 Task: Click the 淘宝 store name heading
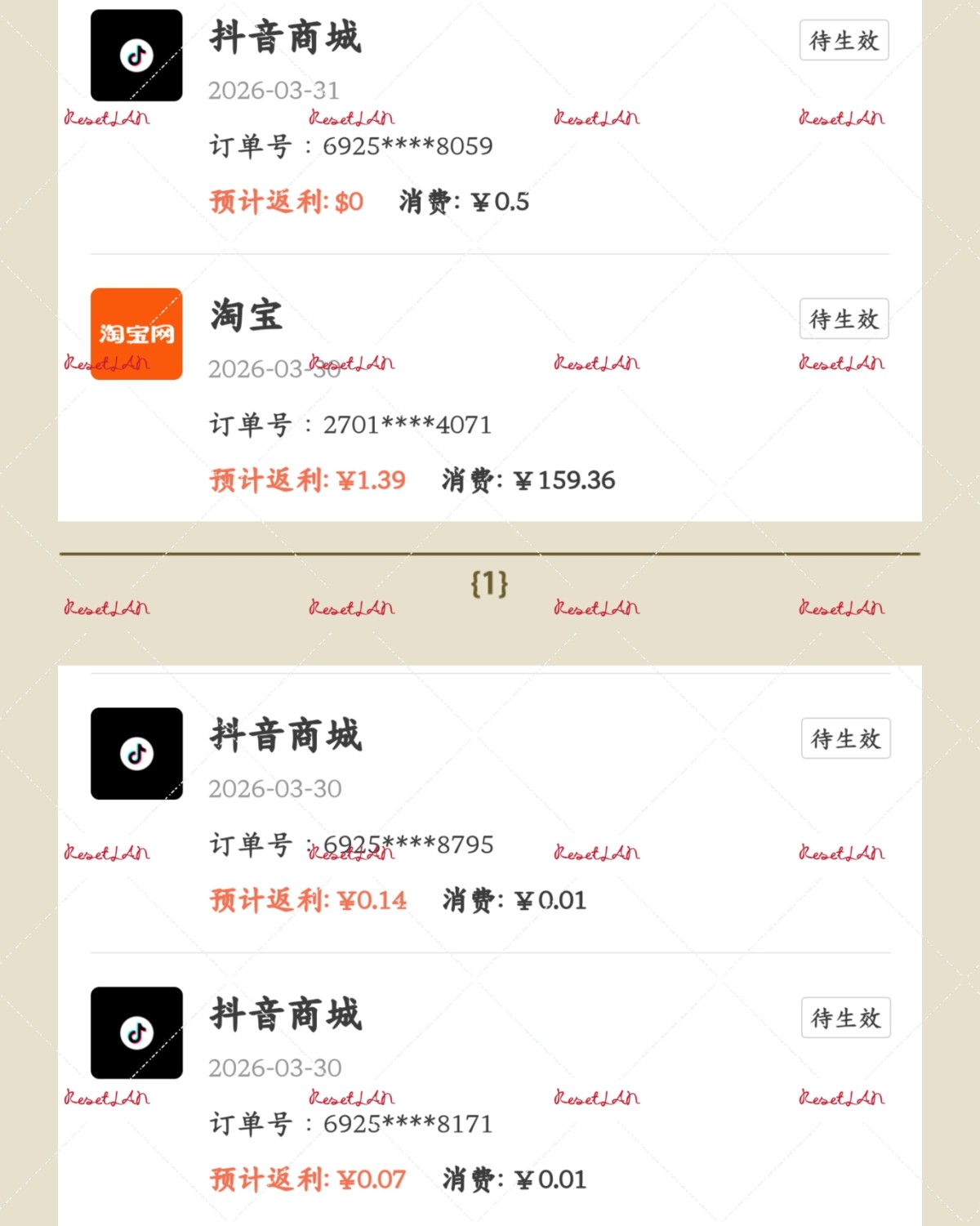click(x=245, y=317)
